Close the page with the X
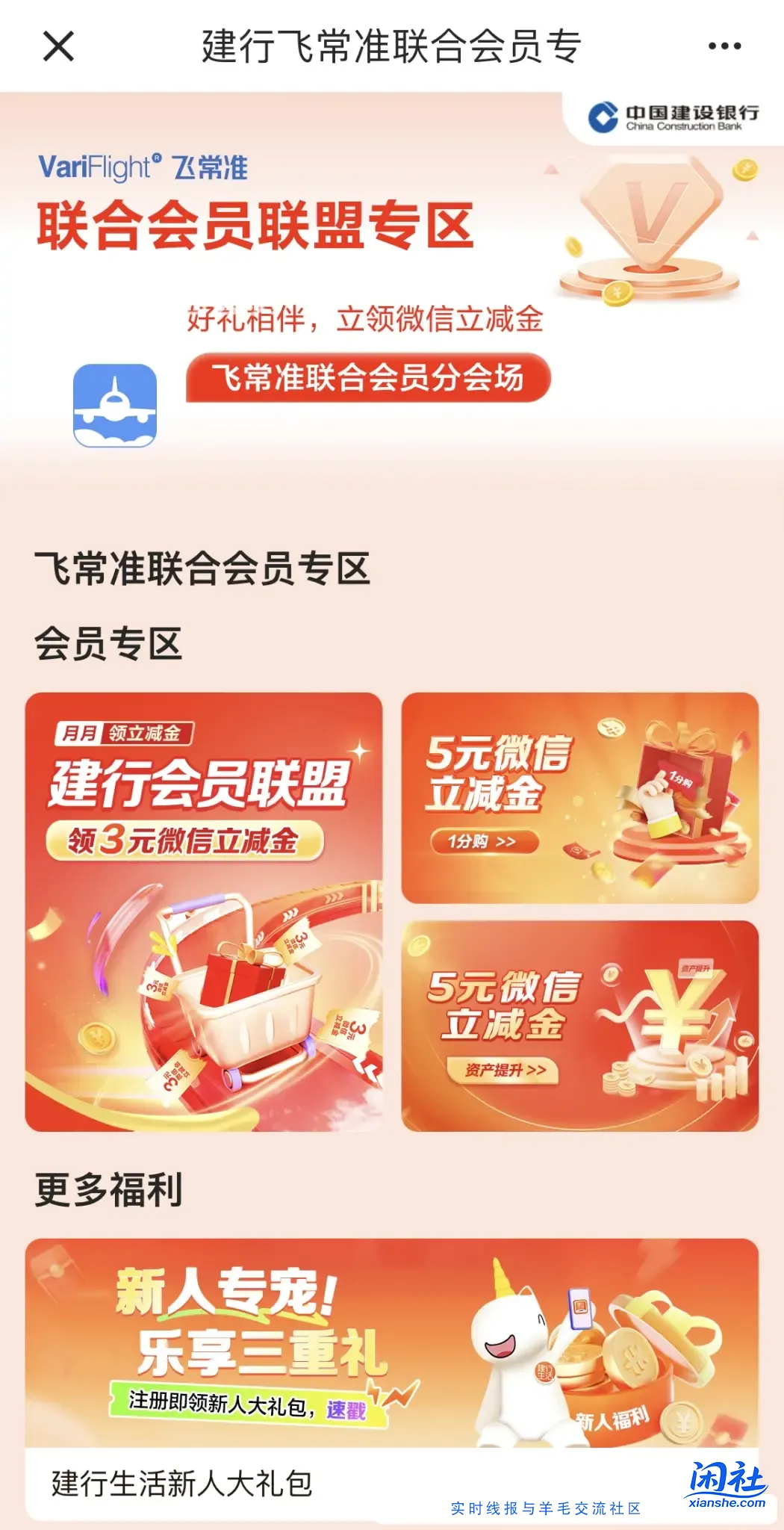Screen dimensions: 784x1530 [x=60, y=46]
